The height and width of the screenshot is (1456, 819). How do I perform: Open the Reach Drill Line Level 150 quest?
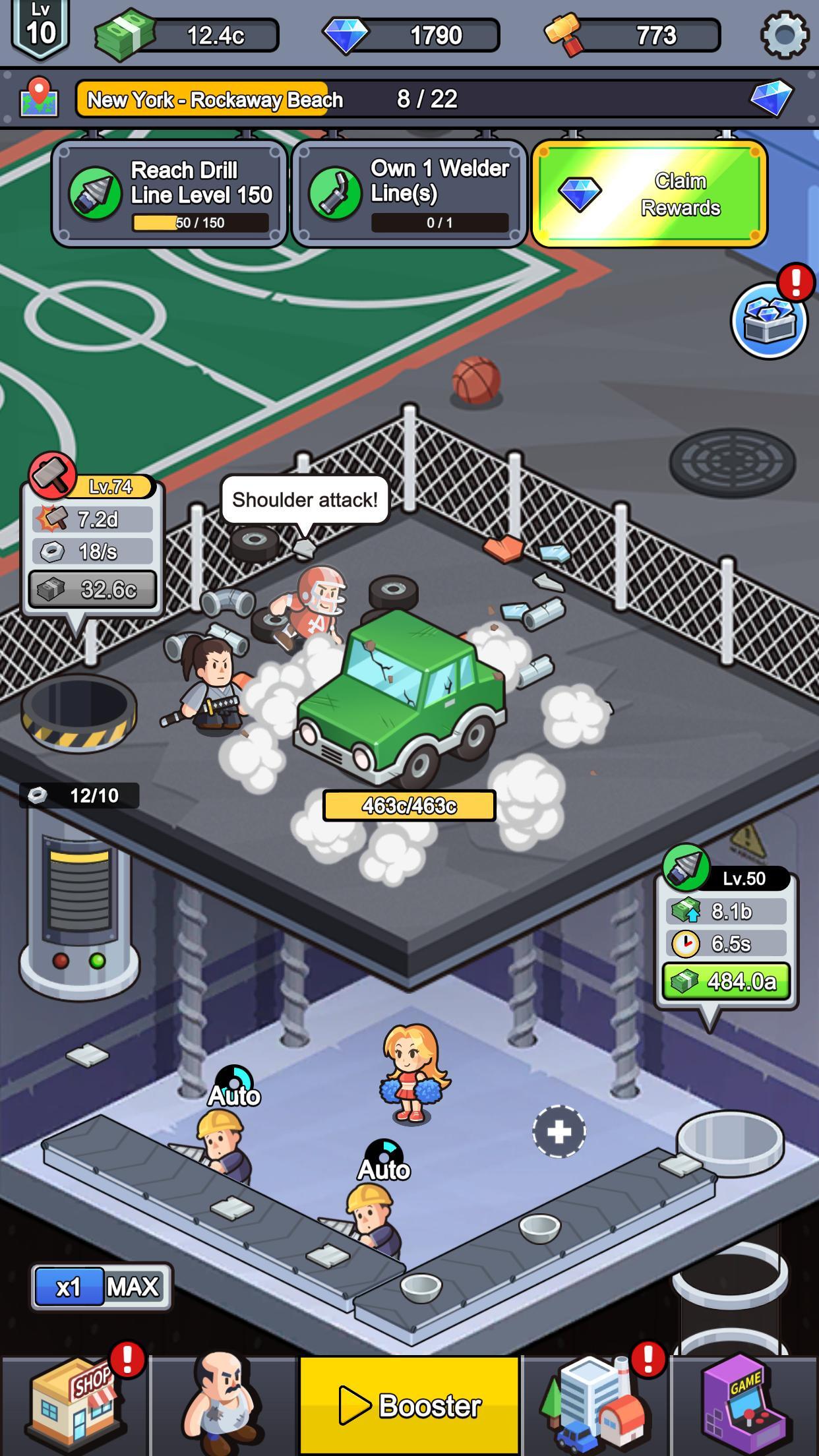(x=169, y=195)
